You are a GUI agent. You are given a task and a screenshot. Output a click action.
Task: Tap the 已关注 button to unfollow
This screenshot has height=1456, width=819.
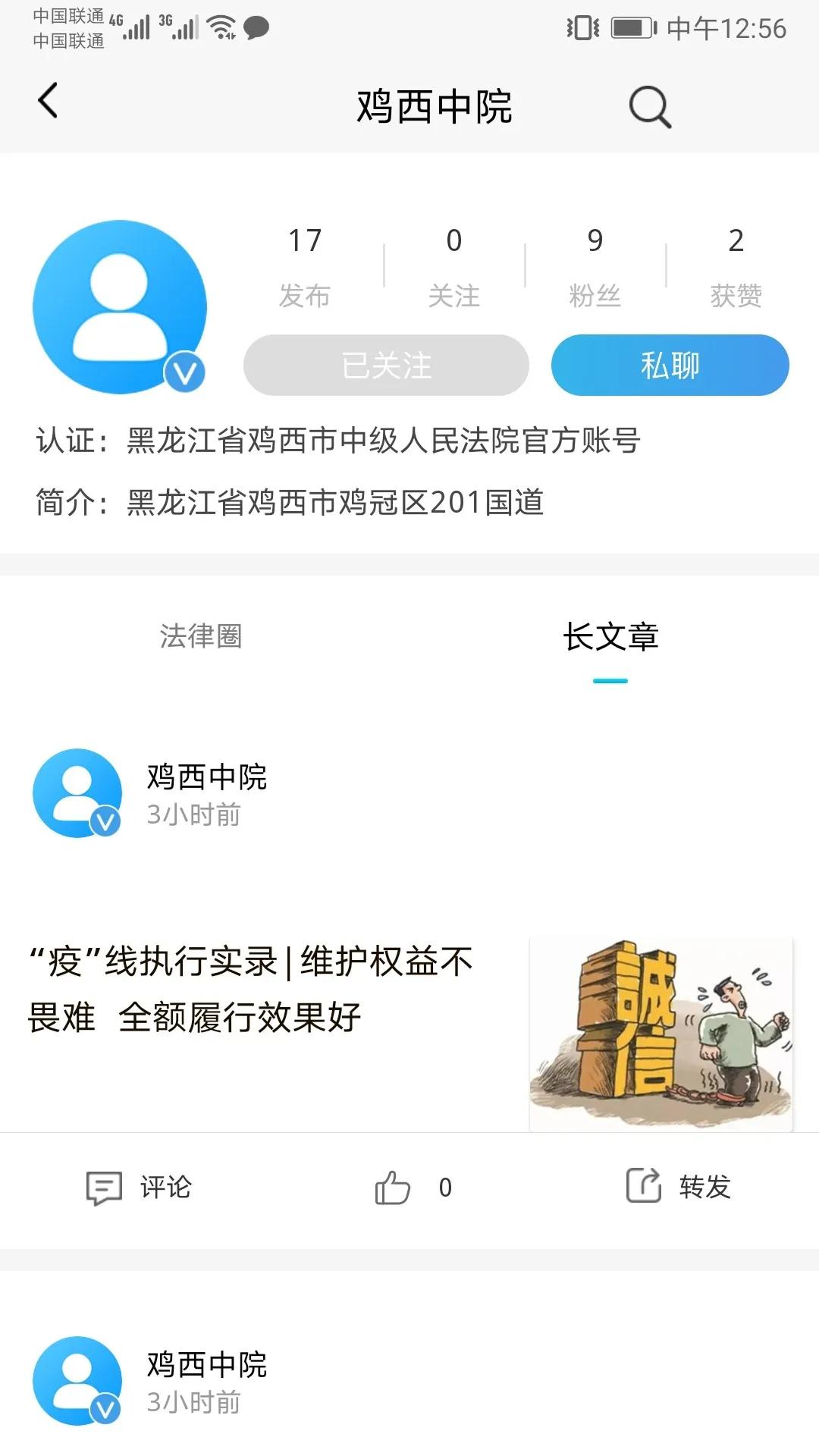386,366
